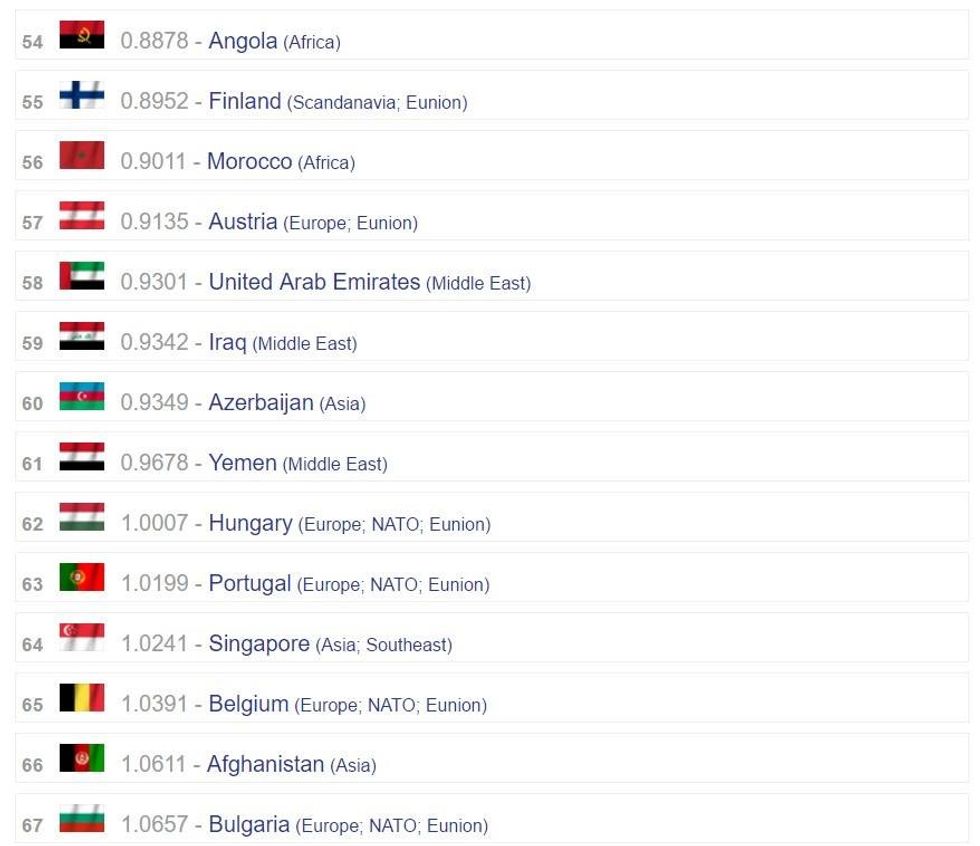The height and width of the screenshot is (846, 980).
Task: View the Austria ranking entry
Action: pos(242,222)
